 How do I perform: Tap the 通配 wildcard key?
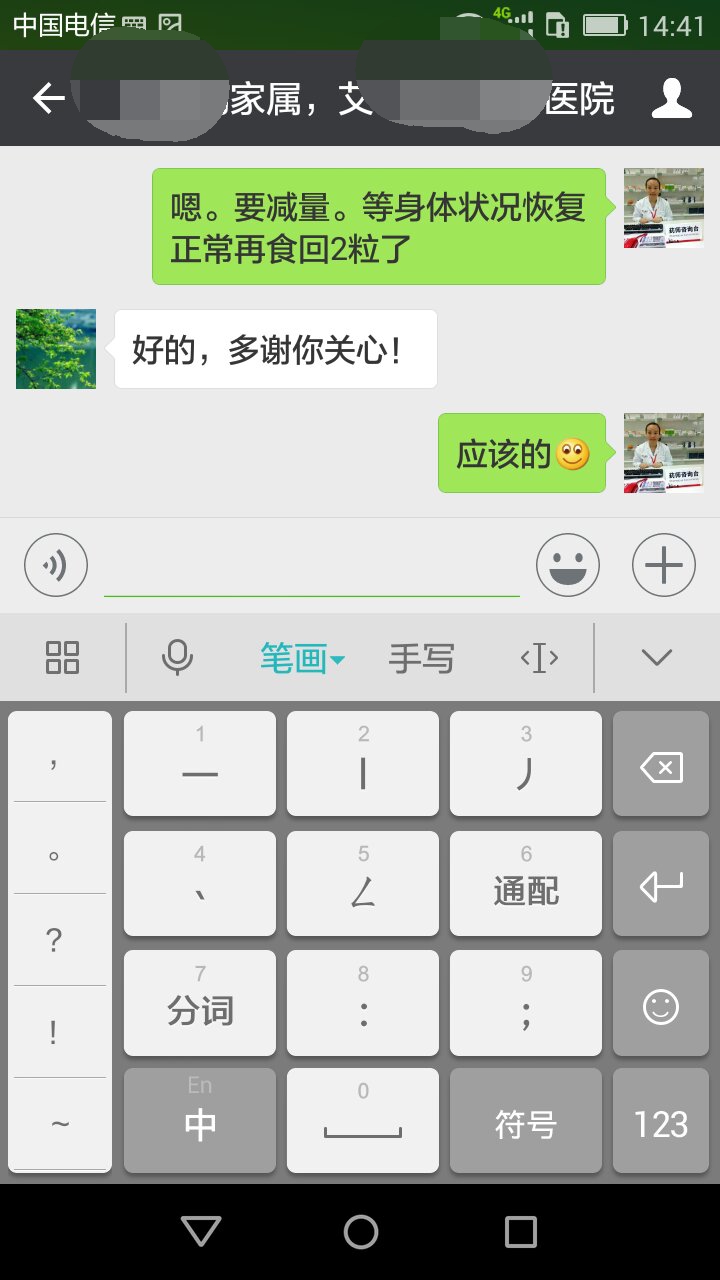[526, 884]
